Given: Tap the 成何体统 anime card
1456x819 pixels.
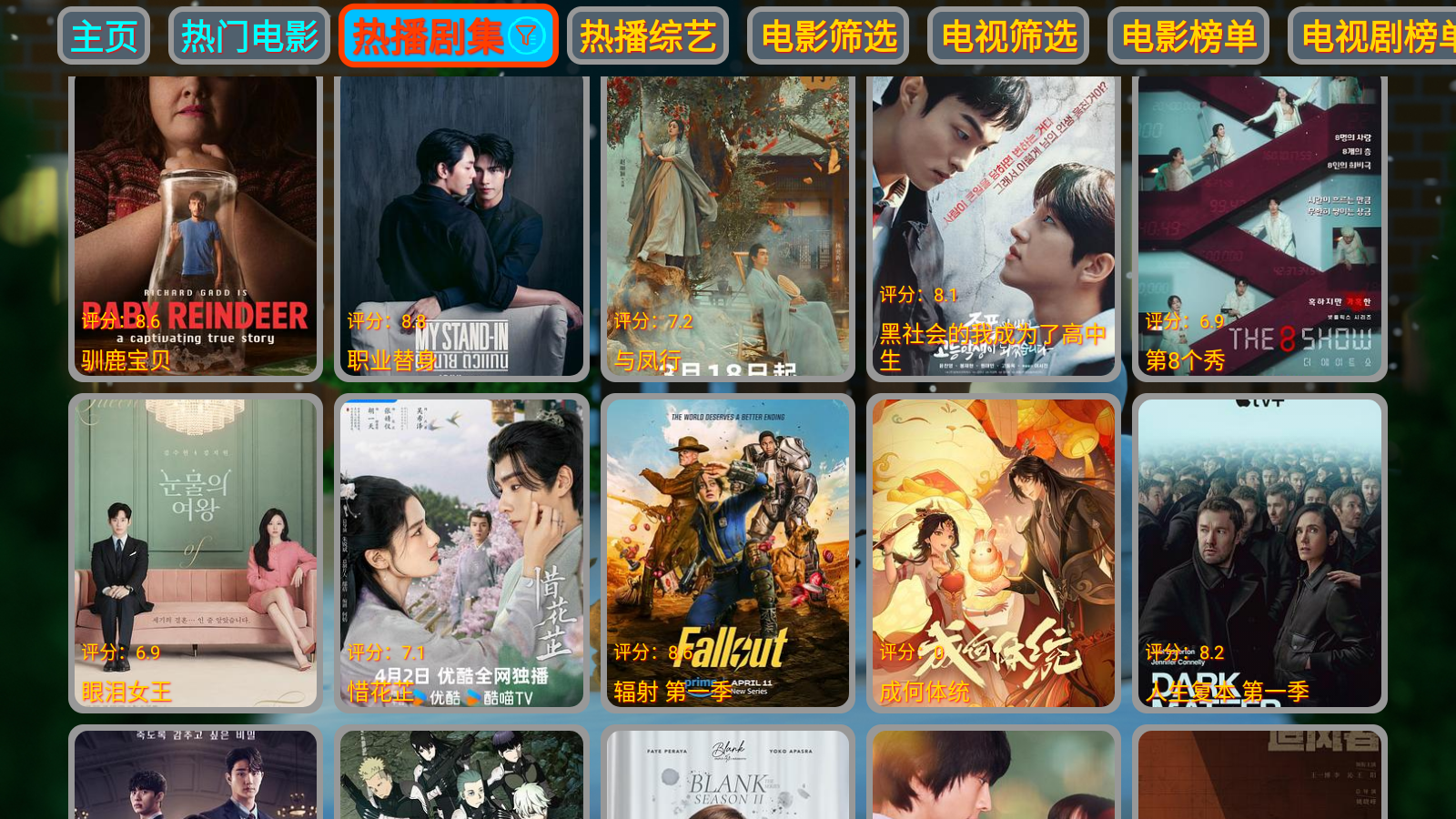Looking at the screenshot, I should (x=994, y=552).
